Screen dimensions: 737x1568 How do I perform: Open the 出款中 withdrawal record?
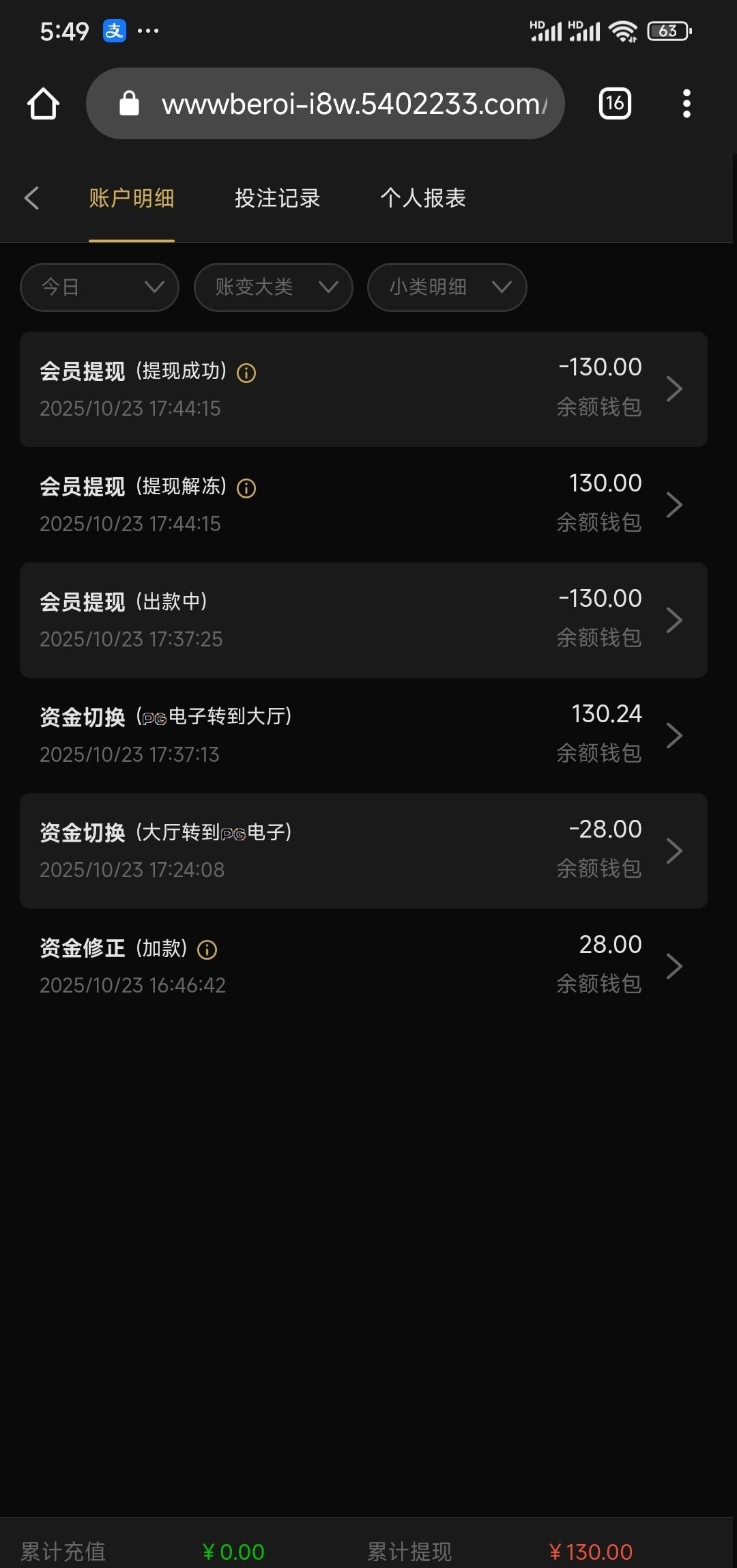click(363, 620)
